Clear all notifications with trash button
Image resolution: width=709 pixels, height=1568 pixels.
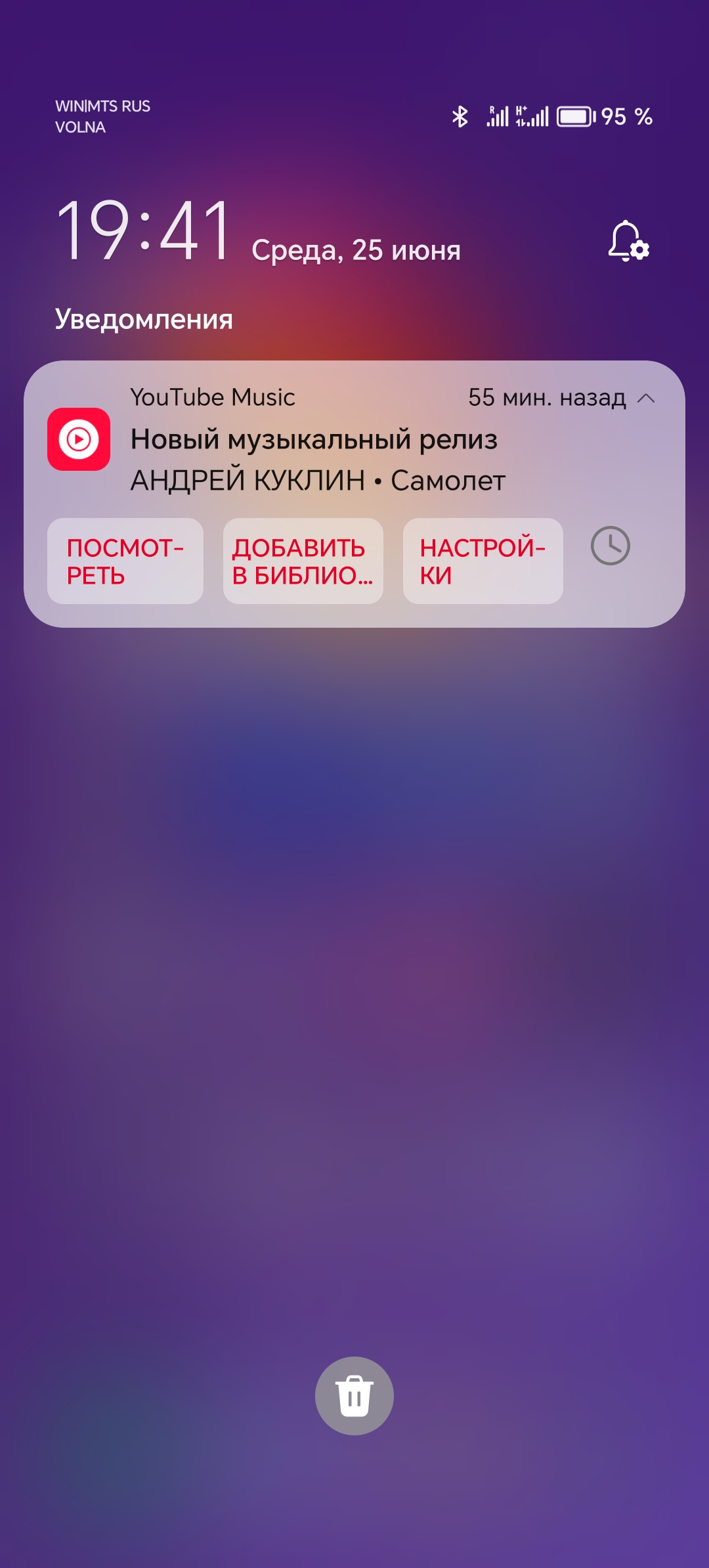354,1395
